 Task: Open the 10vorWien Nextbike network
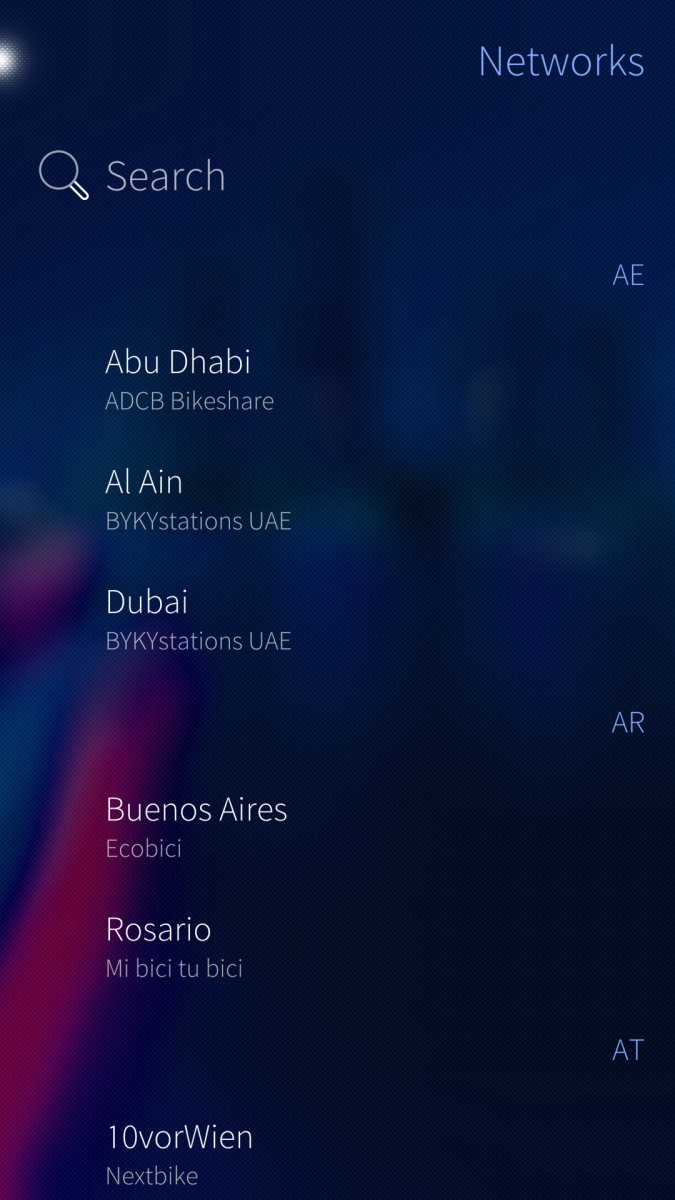(180, 1153)
